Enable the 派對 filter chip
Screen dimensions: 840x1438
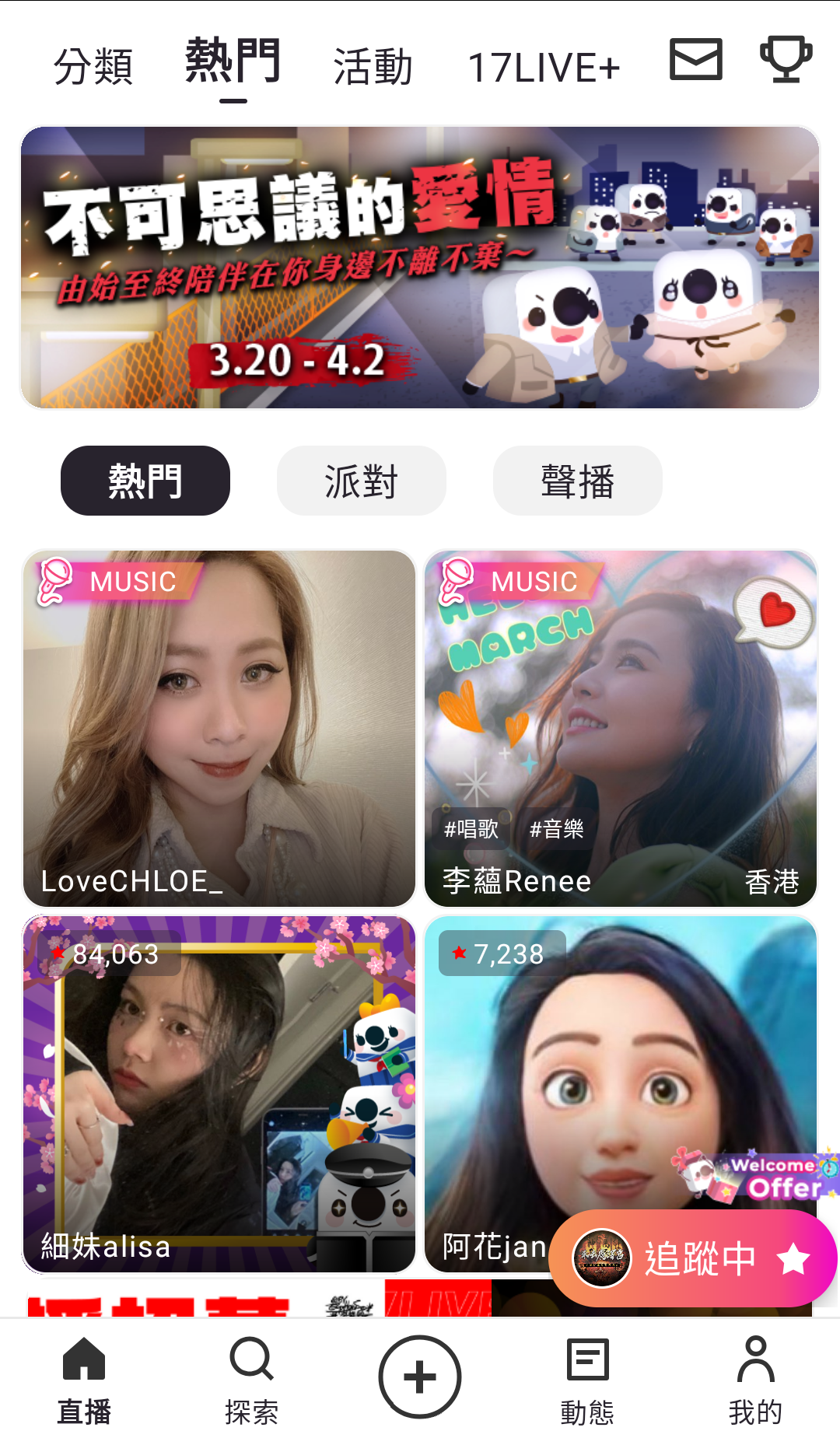[361, 481]
